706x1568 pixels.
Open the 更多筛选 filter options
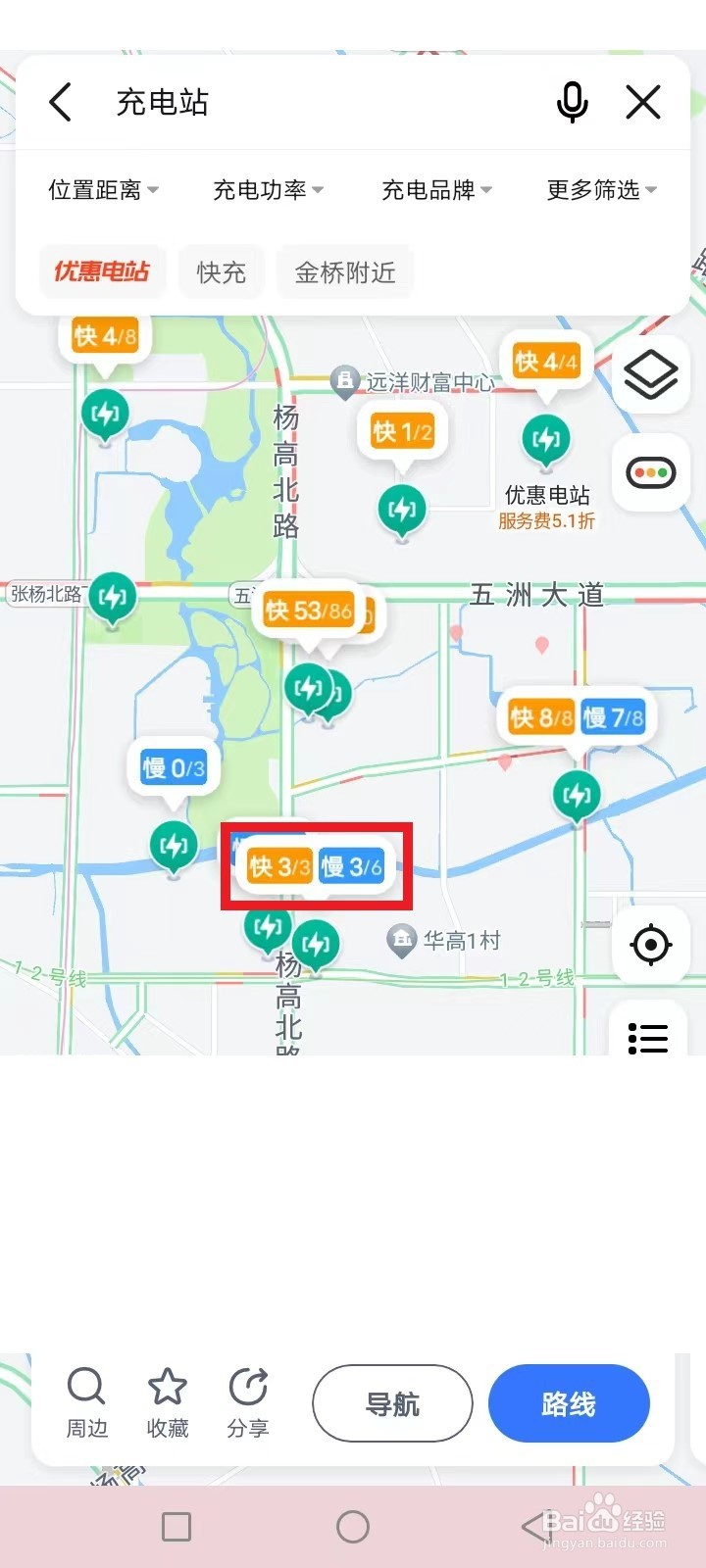click(x=602, y=189)
